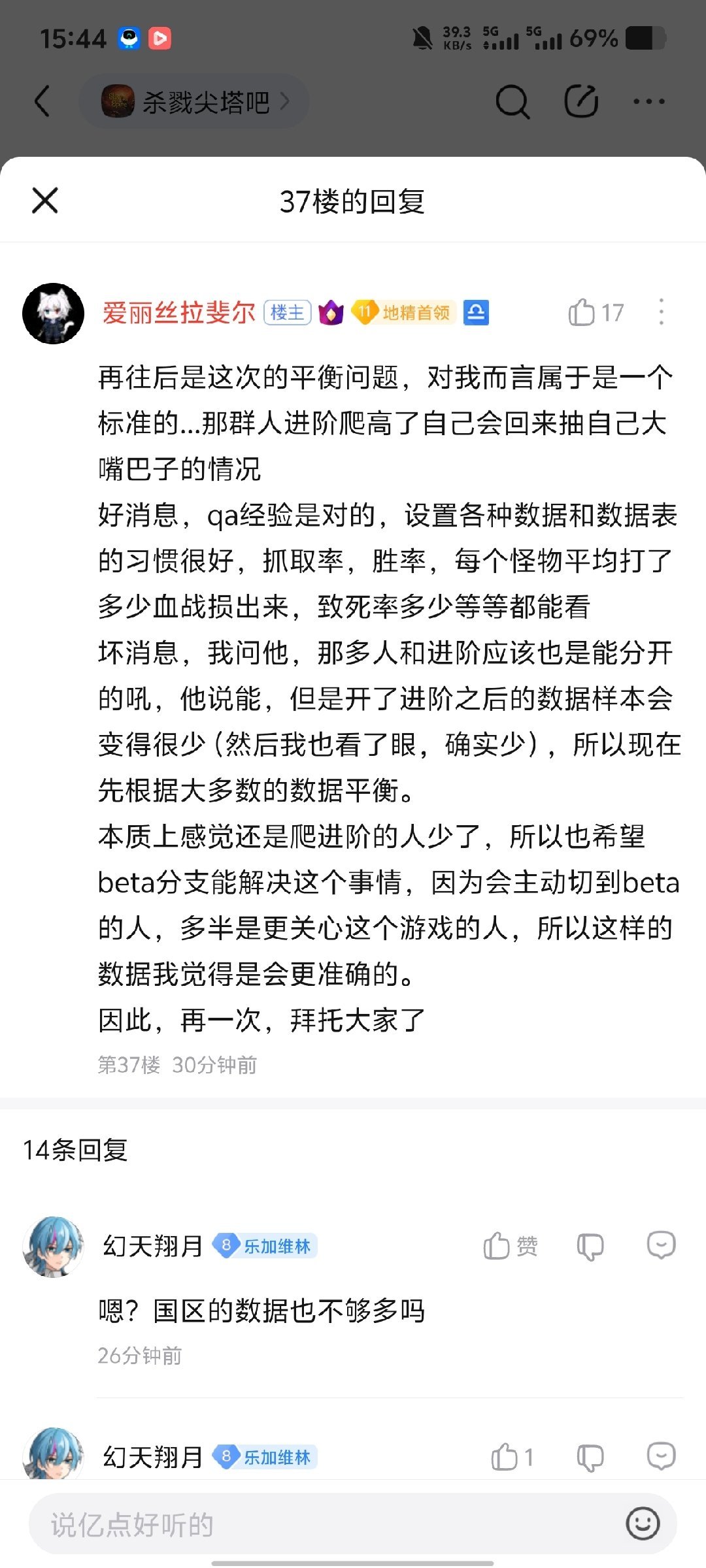Image resolution: width=706 pixels, height=1568 pixels.
Task: Reply to 幻天翔月's comment 国区的数据也不够多吗
Action: tap(661, 1245)
